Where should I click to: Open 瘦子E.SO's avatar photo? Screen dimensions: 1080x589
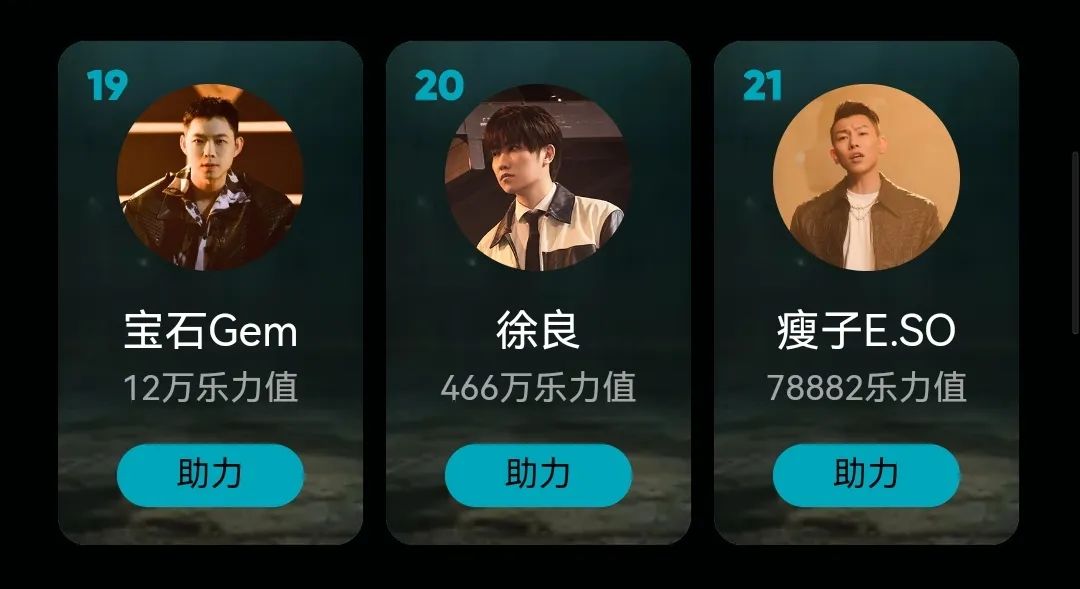click(x=866, y=177)
